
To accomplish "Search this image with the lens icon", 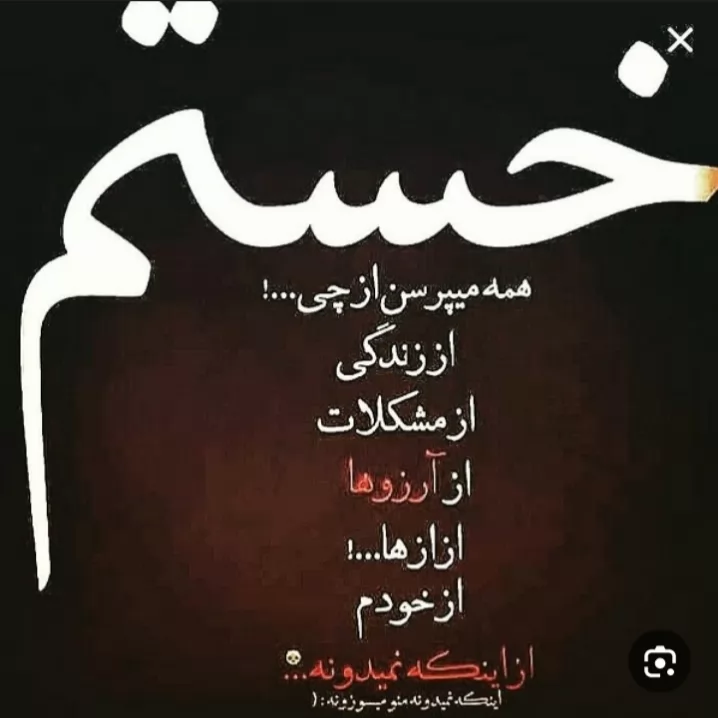I will [x=659, y=661].
